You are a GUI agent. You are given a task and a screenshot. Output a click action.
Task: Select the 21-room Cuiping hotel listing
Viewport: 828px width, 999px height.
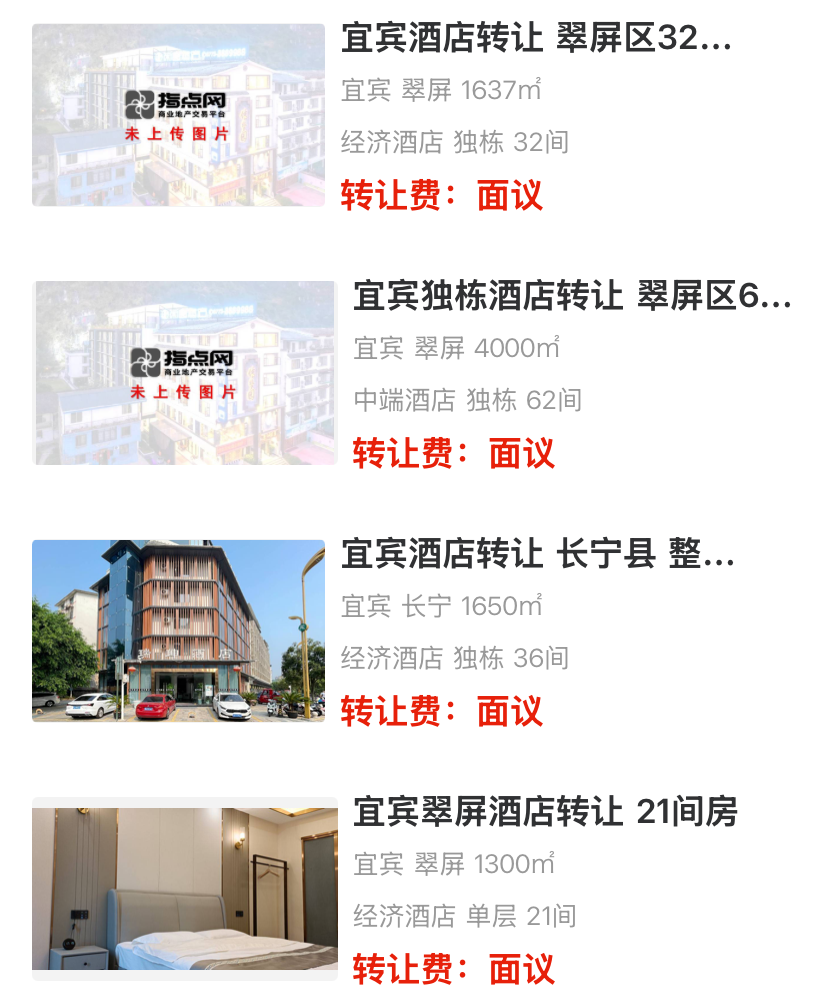point(545,813)
